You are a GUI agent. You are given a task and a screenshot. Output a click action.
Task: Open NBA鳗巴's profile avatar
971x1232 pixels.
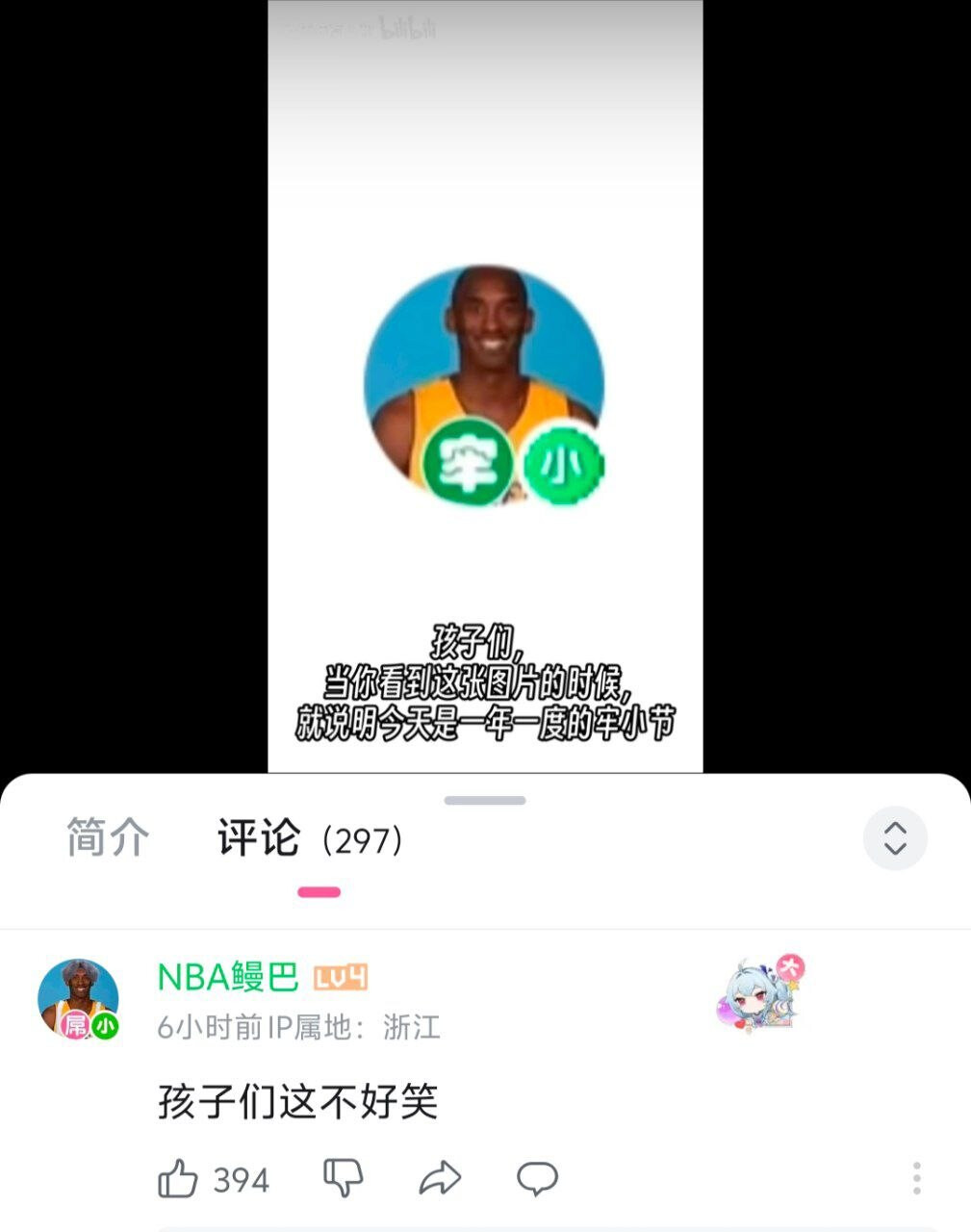point(79,999)
